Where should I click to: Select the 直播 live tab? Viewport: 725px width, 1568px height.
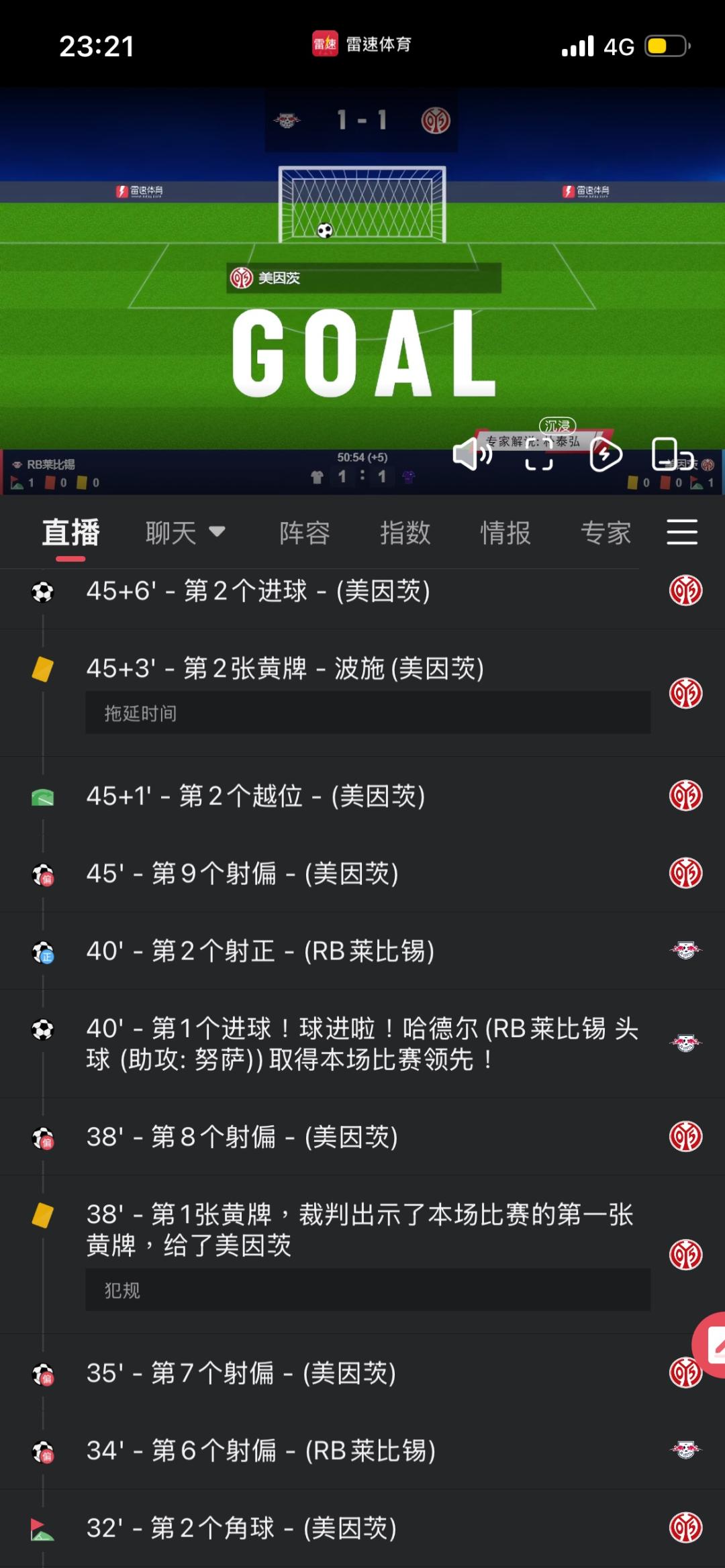pyautogui.click(x=70, y=533)
